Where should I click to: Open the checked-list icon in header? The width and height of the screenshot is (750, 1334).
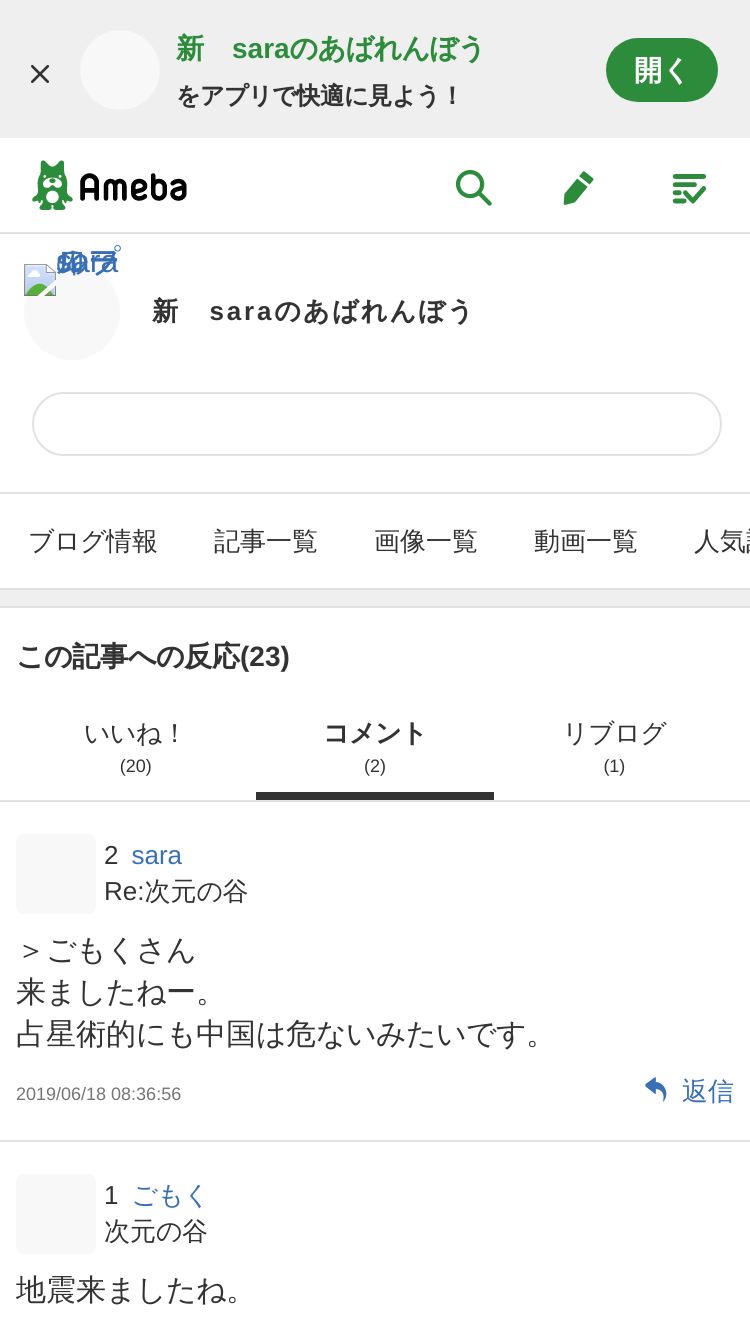[x=689, y=187]
